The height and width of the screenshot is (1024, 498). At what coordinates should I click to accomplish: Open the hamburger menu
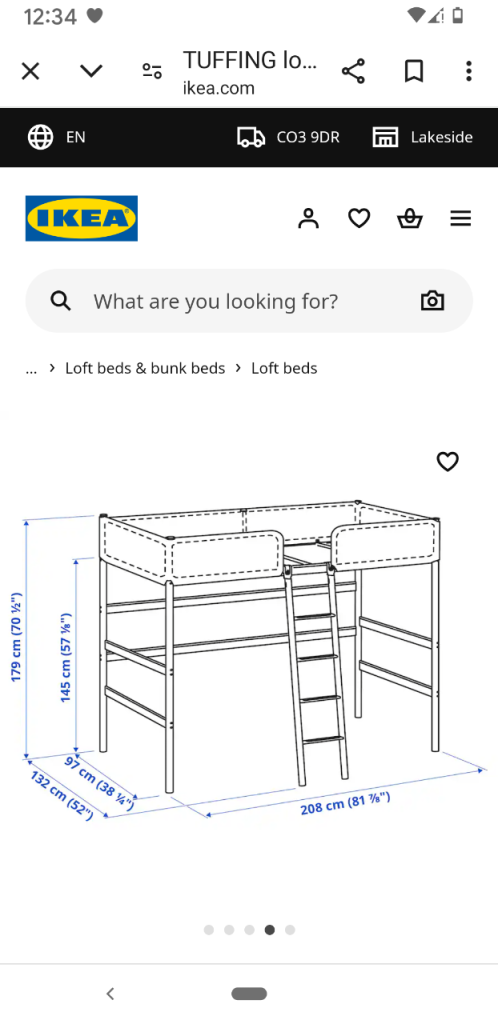click(x=461, y=219)
